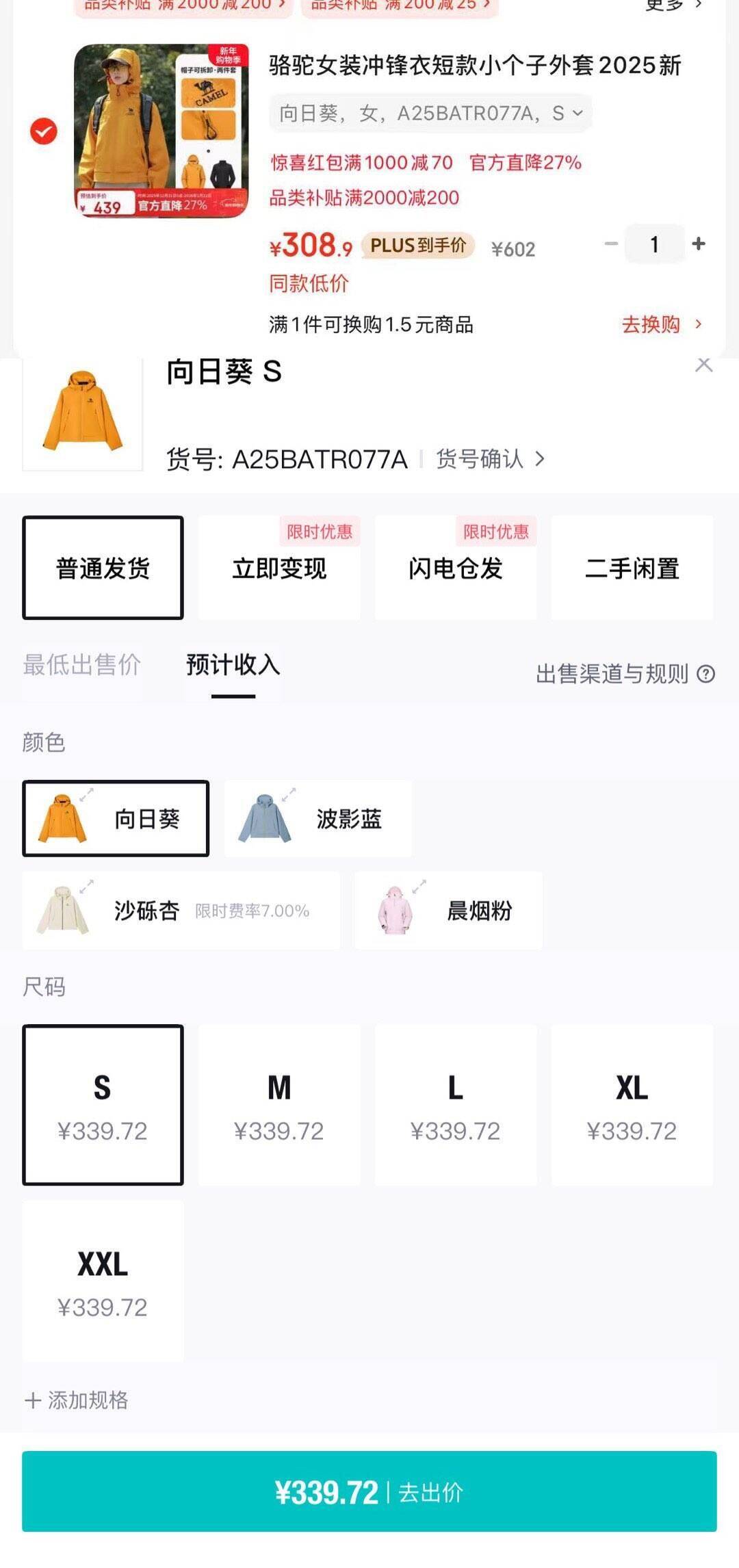Open the 向日葵, 女, A25BATR077A, S variant dropdown
Screen dimensions: 739x1568
431,113
